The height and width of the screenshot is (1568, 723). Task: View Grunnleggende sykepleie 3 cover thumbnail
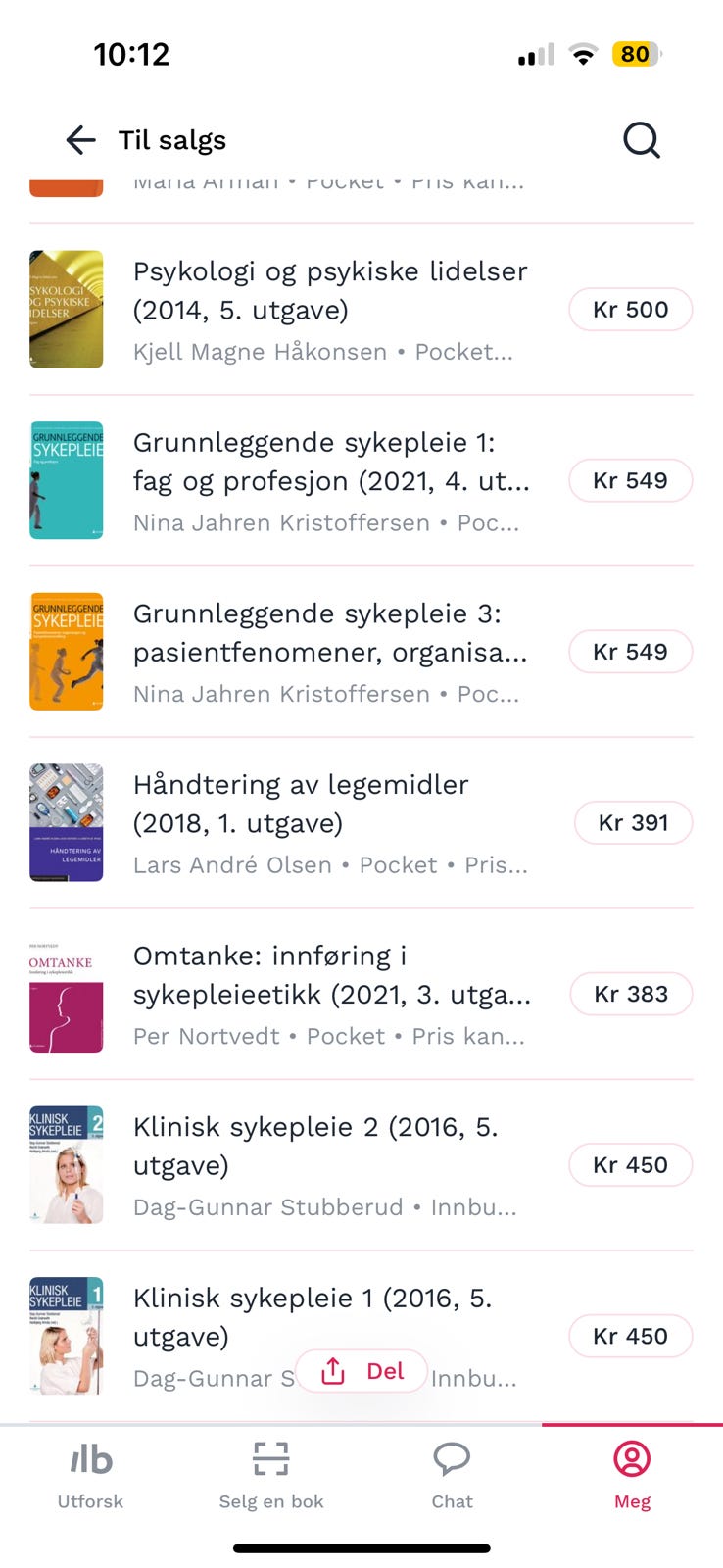(x=66, y=651)
